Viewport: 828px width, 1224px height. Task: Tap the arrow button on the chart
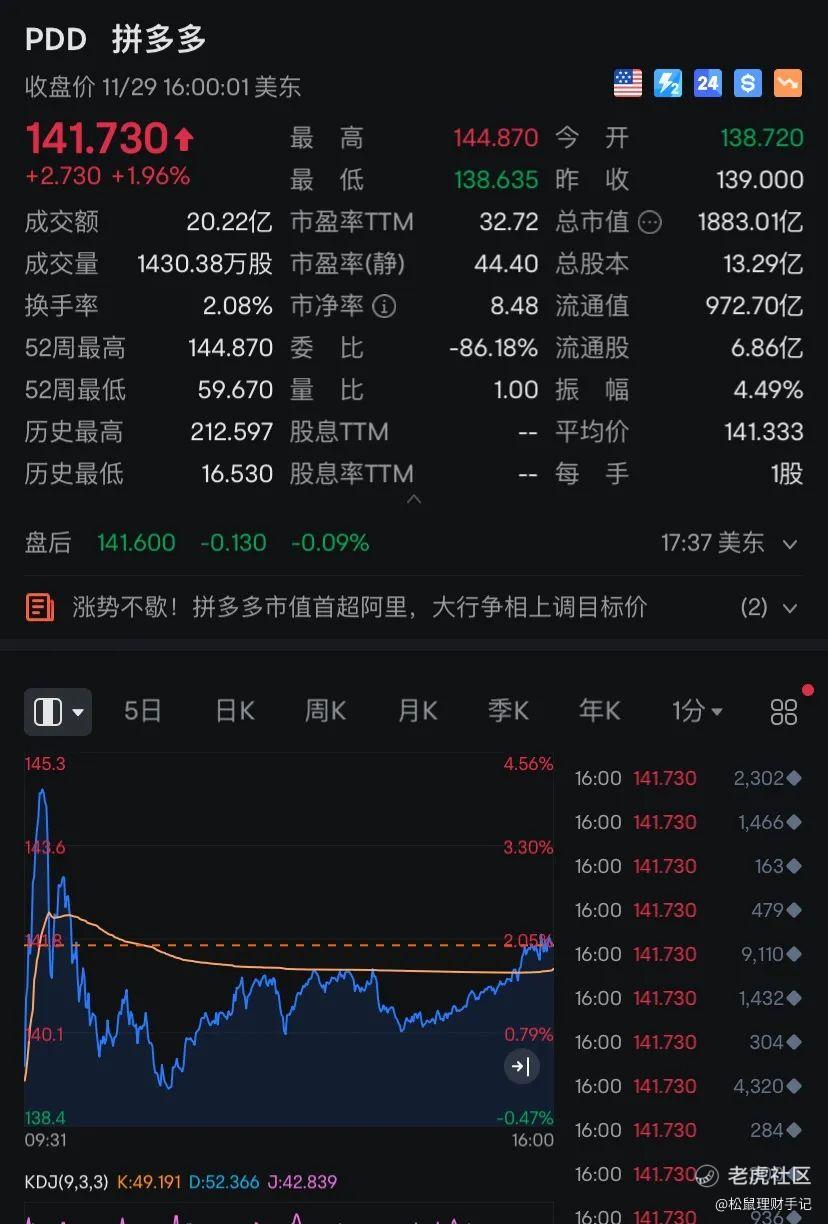coord(521,1066)
